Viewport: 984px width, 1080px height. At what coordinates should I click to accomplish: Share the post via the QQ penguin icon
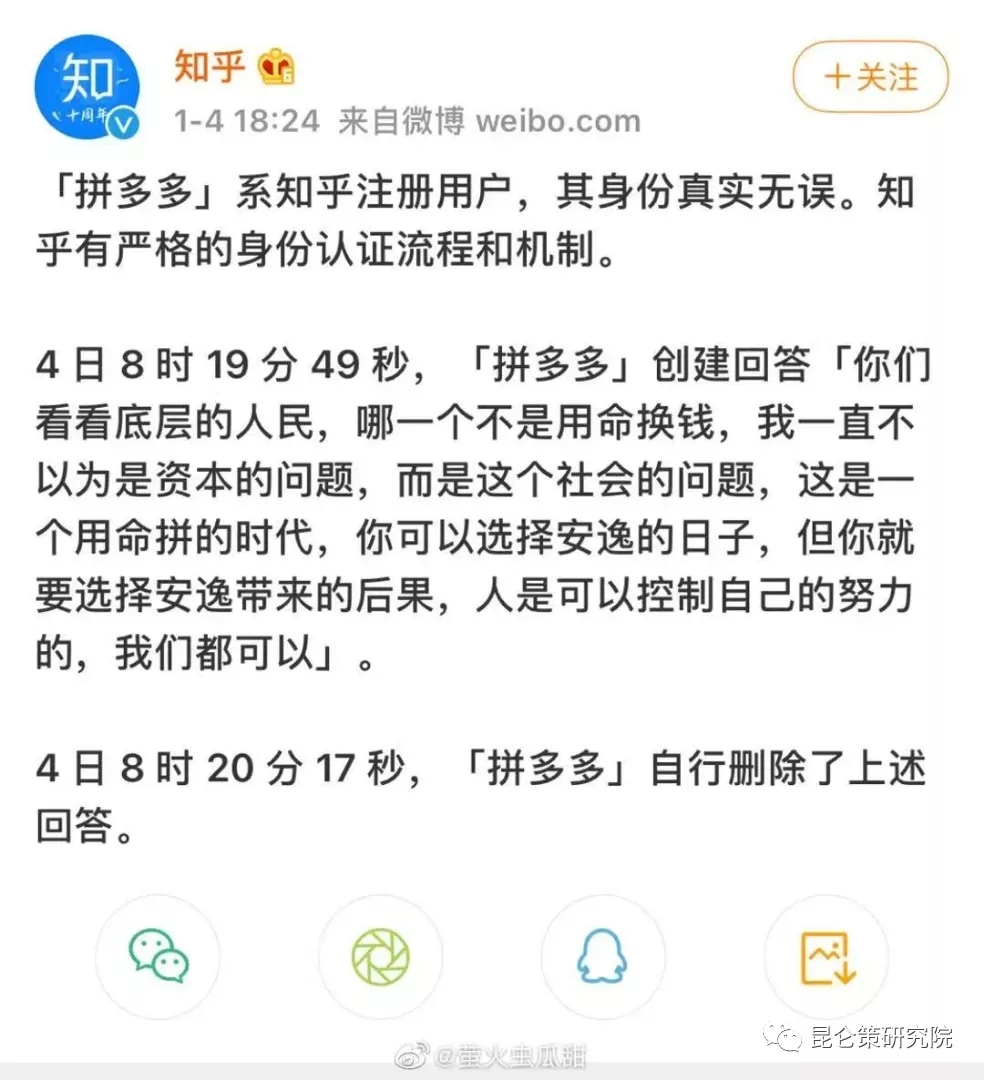[x=603, y=957]
